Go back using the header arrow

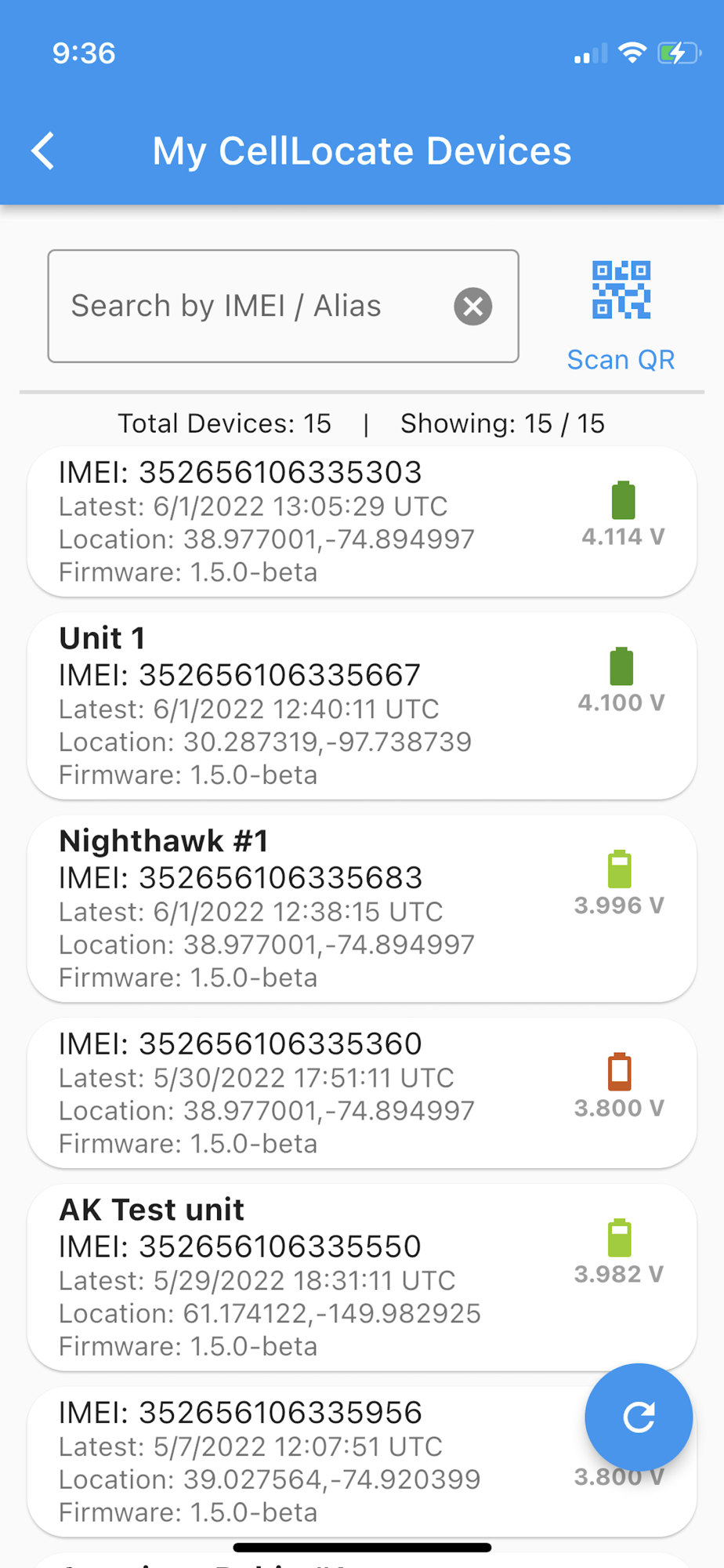tap(44, 151)
